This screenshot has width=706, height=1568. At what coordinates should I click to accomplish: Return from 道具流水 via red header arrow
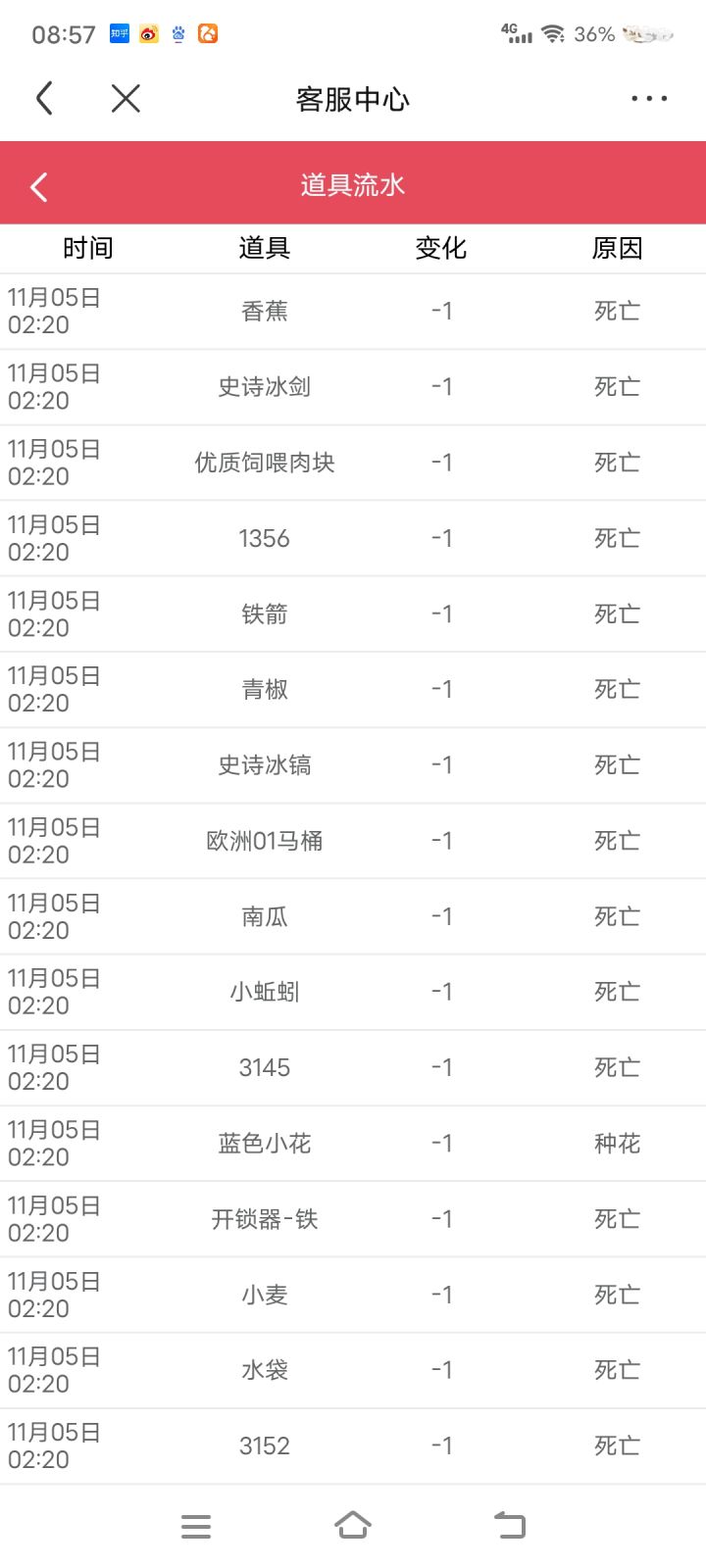coord(39,186)
